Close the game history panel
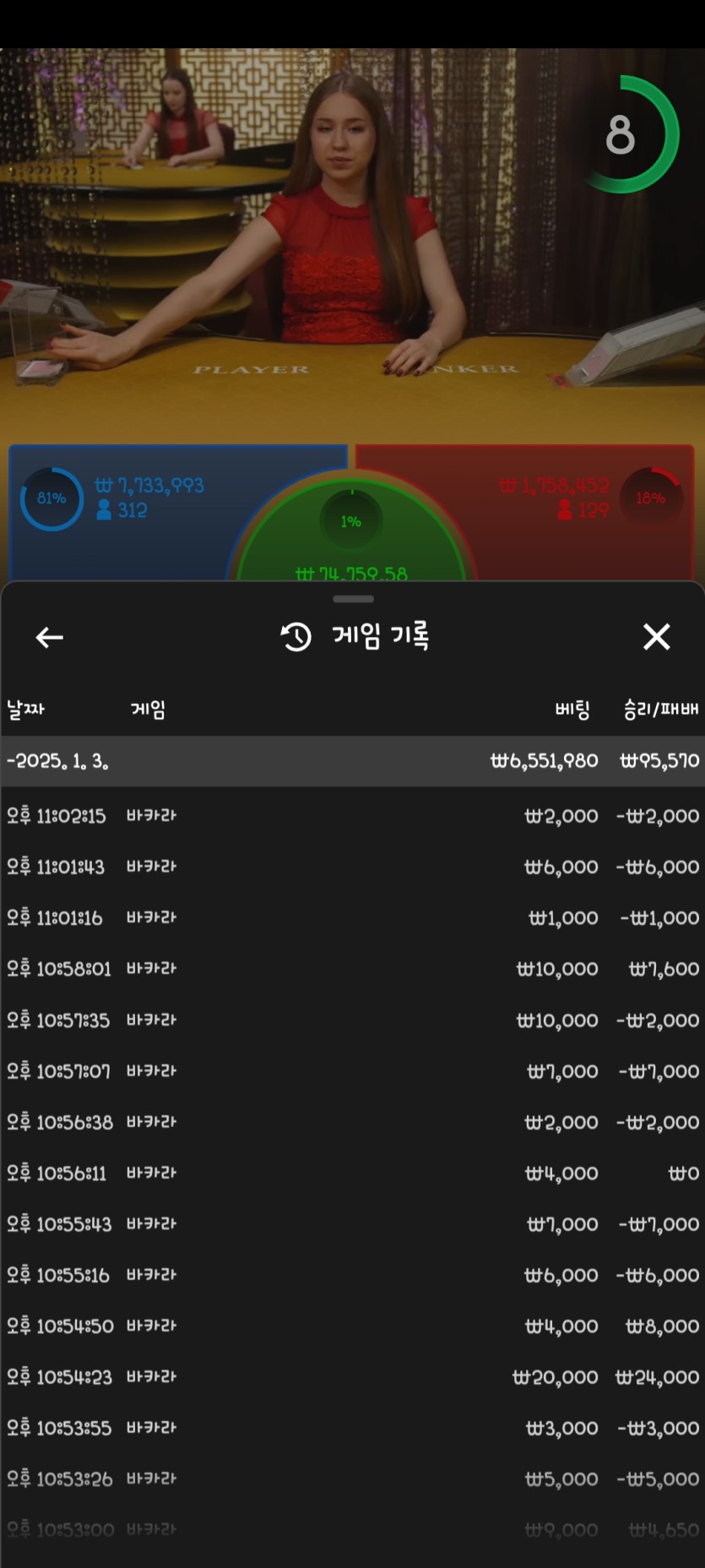Viewport: 705px width, 1568px height. click(x=656, y=637)
